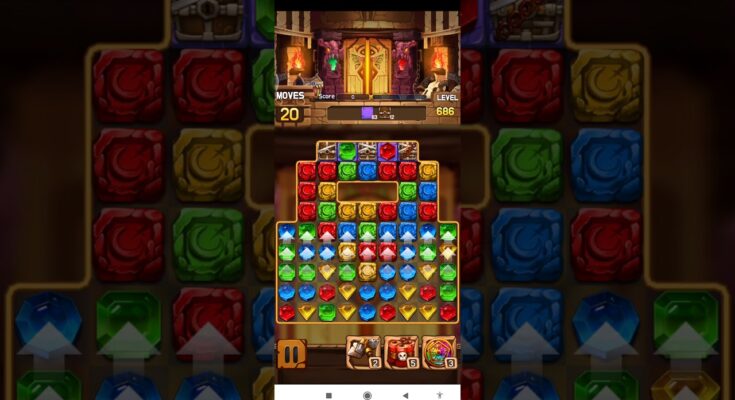Tap the system back button
The image size is (735, 400).
(405, 395)
